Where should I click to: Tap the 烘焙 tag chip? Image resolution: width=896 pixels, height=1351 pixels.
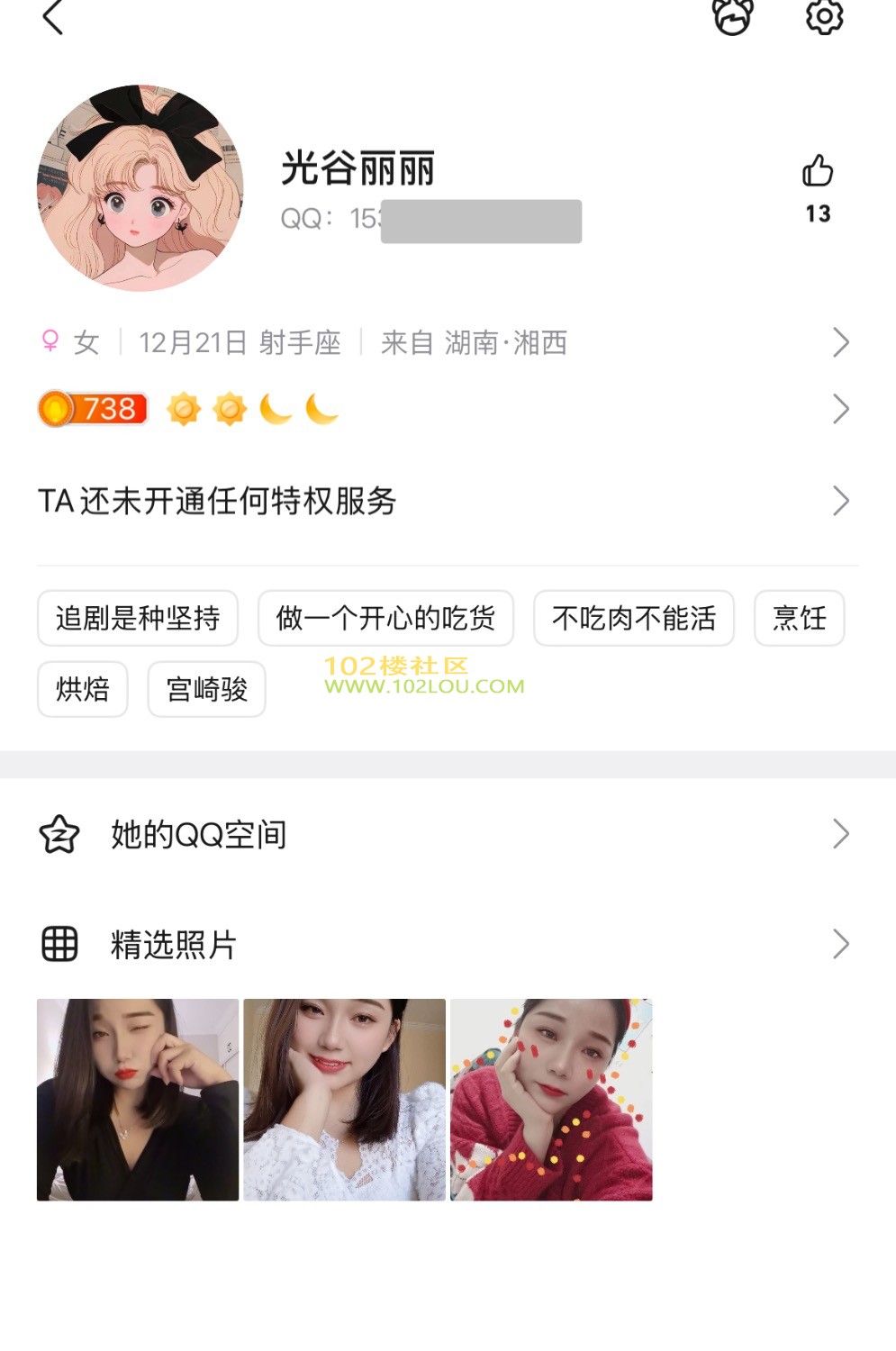(x=83, y=689)
